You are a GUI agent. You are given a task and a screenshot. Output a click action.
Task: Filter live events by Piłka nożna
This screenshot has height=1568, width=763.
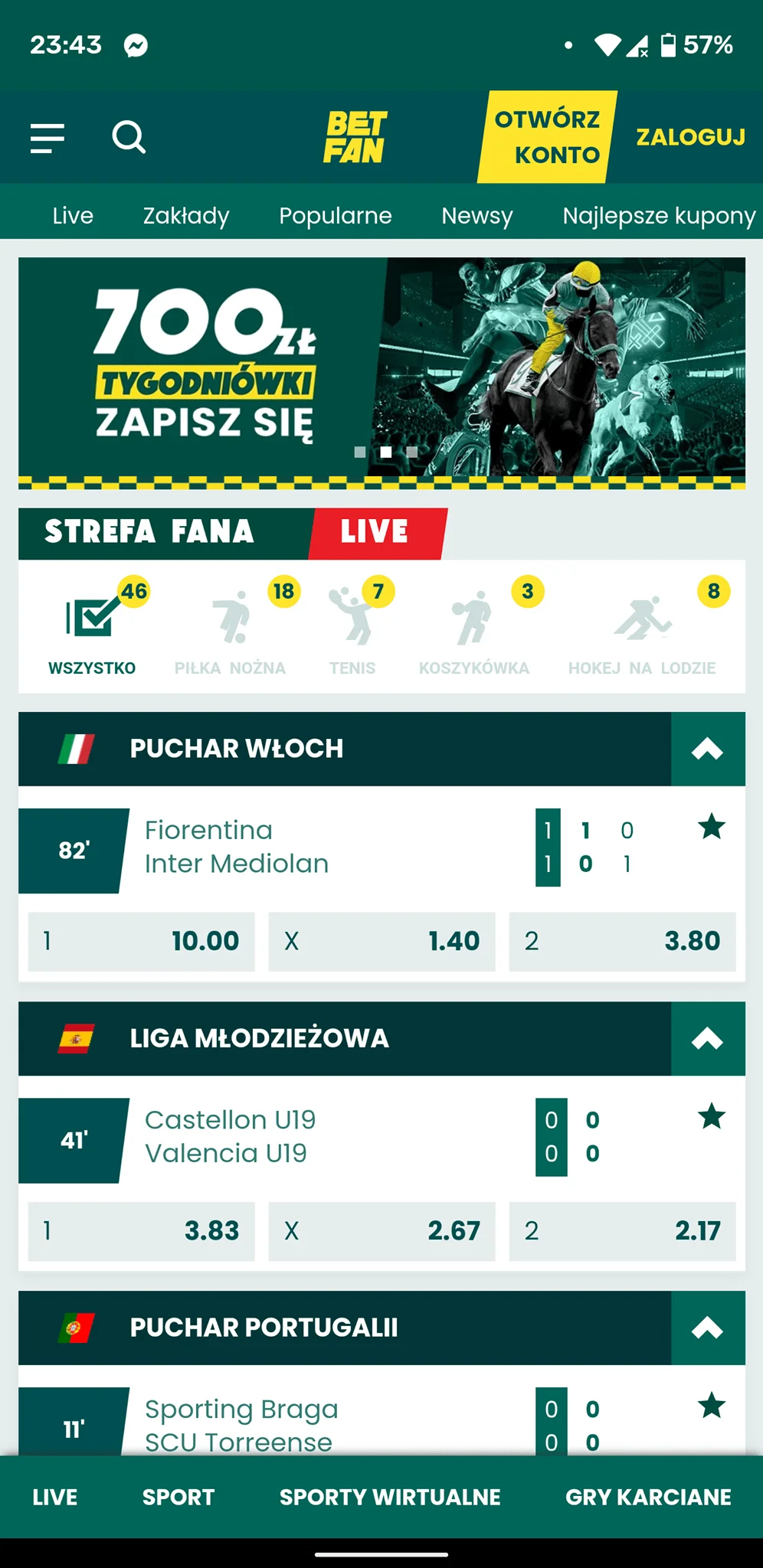tap(230, 628)
